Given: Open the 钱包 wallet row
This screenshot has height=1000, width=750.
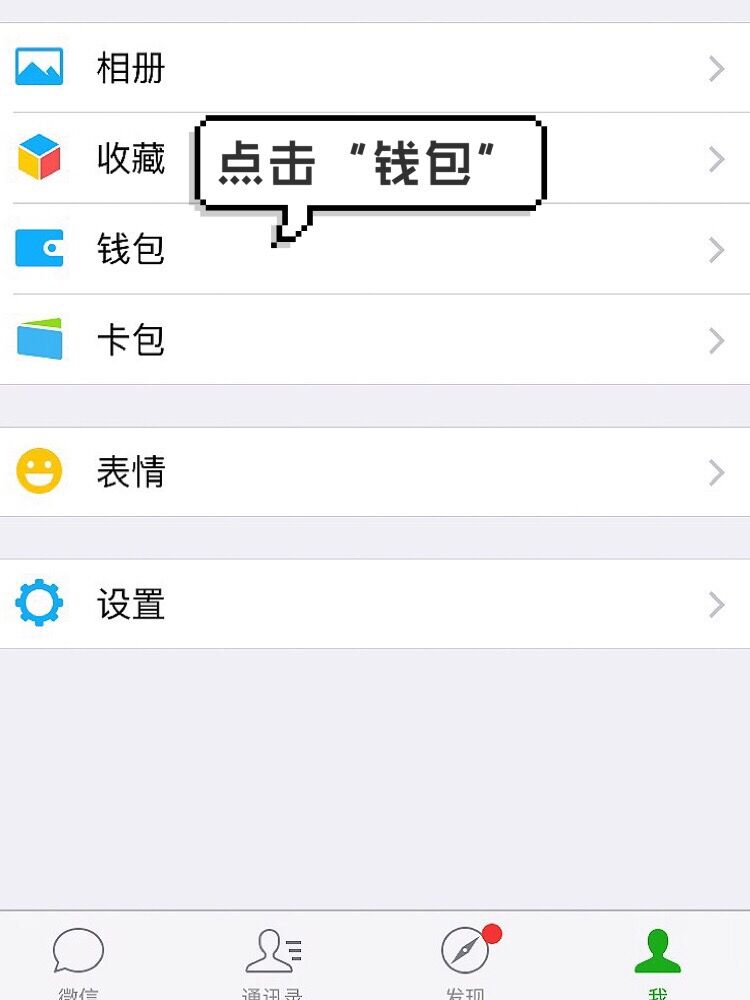Looking at the screenshot, I should [x=375, y=249].
